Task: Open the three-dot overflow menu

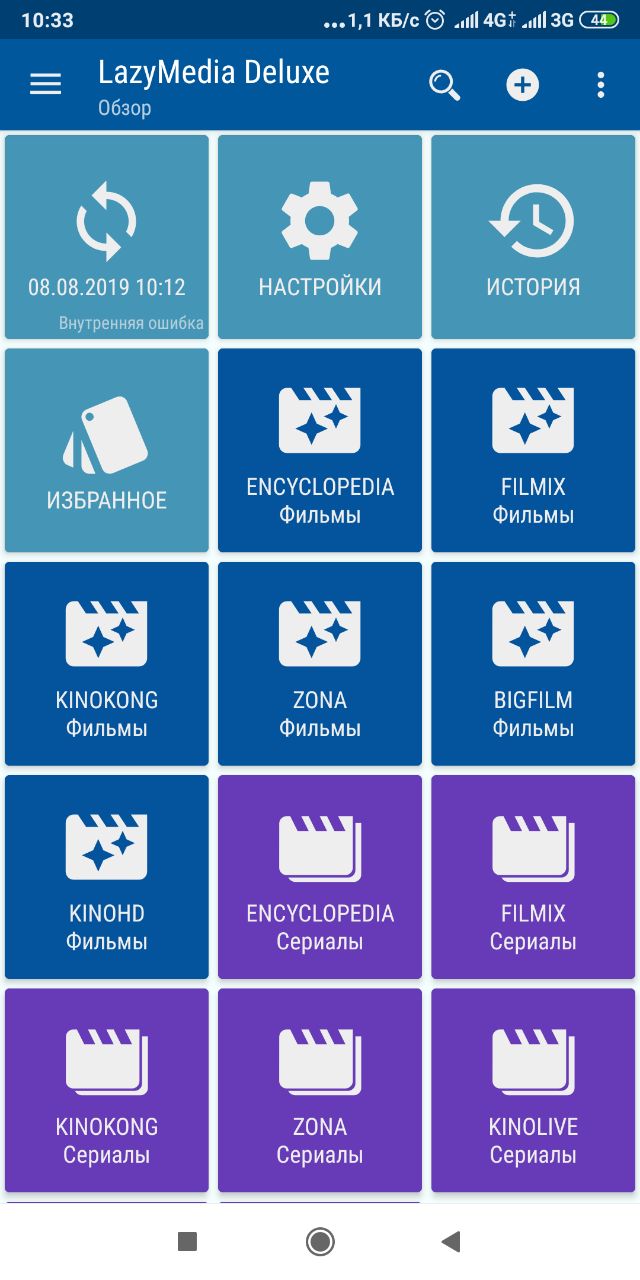Action: point(600,85)
